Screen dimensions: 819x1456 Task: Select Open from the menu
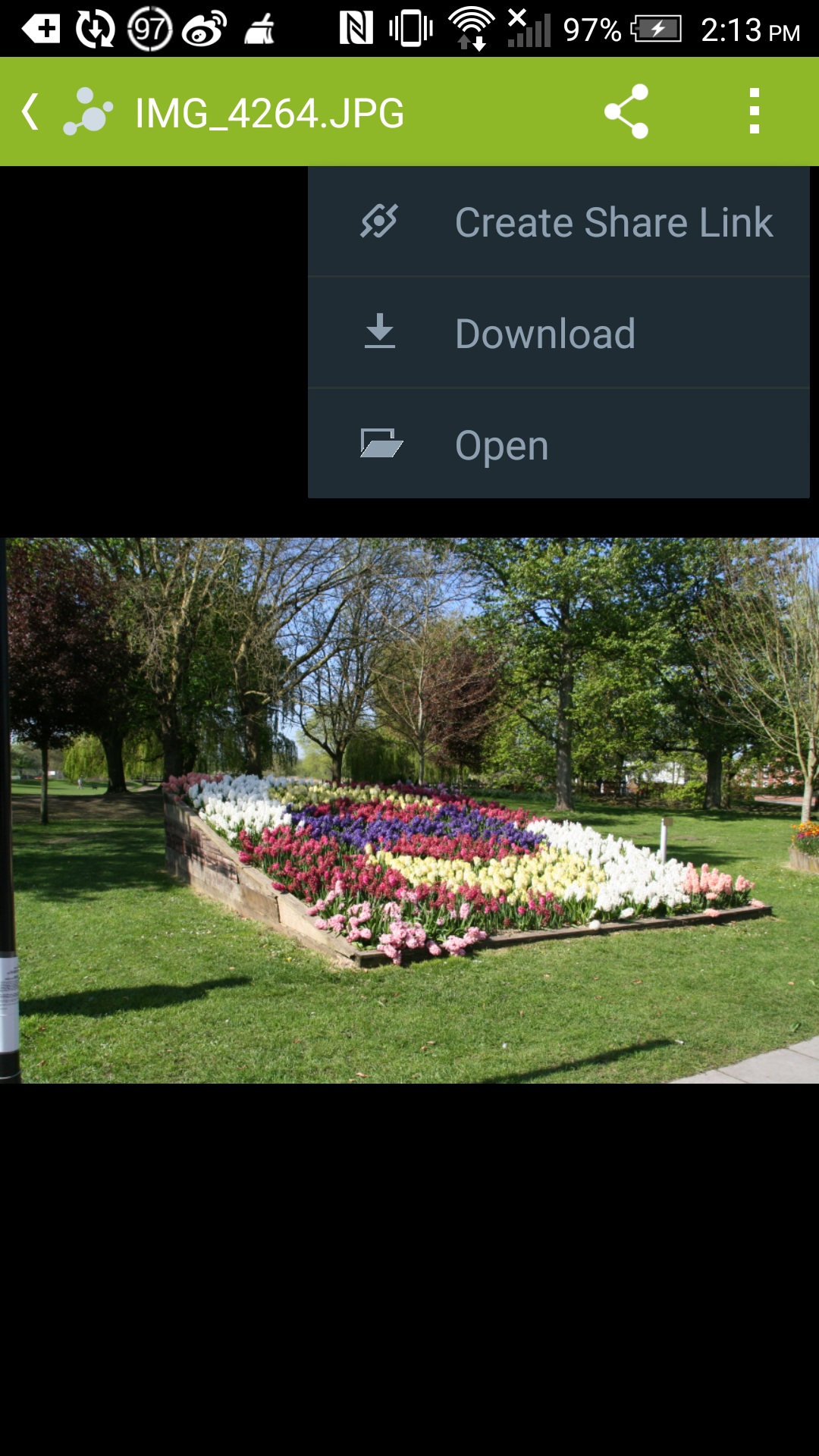coord(558,444)
